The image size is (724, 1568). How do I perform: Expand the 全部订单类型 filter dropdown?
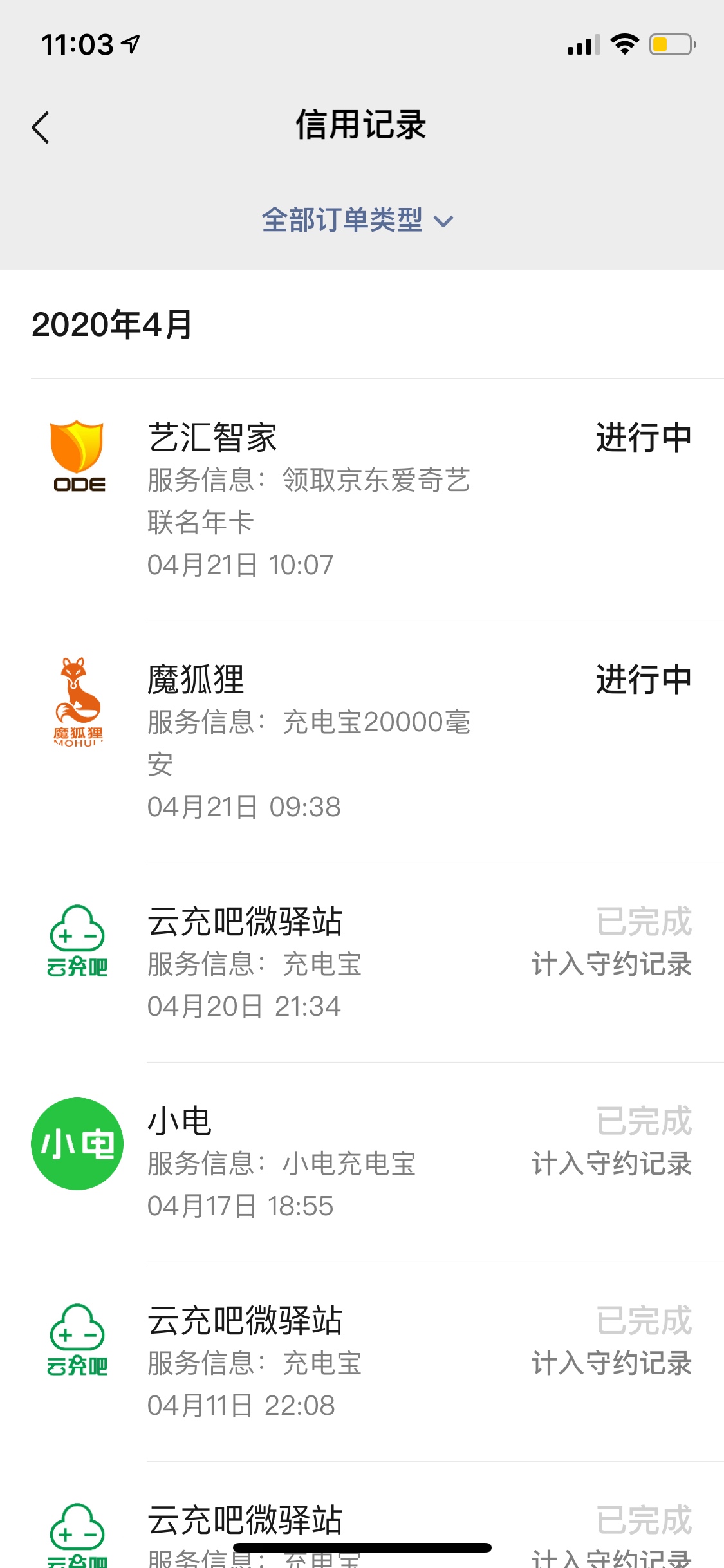point(358,220)
